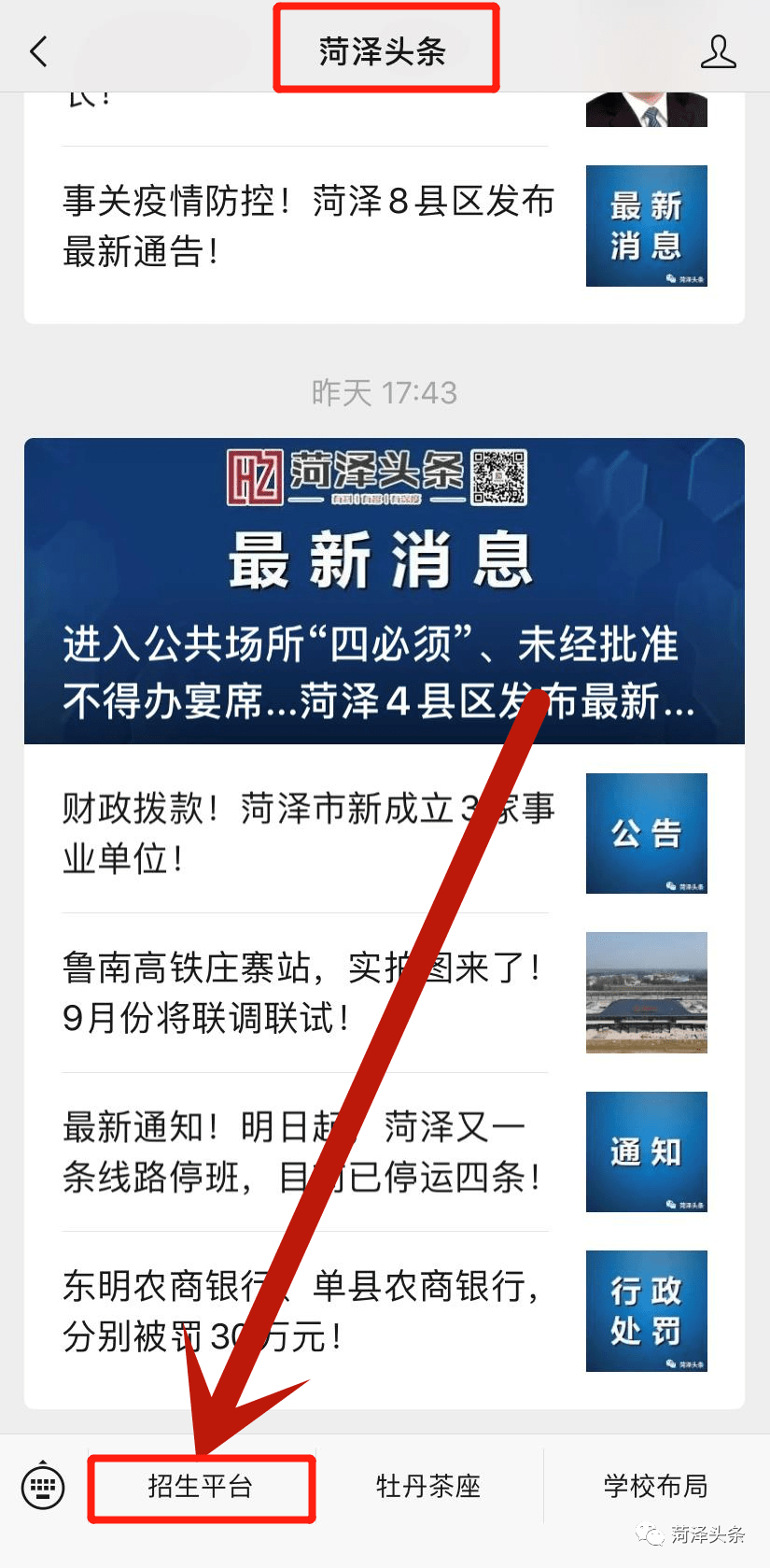This screenshot has width=770, height=1568.
Task: Read article 财政拨款 菏泽市新成立事业单位
Action: coord(308,833)
